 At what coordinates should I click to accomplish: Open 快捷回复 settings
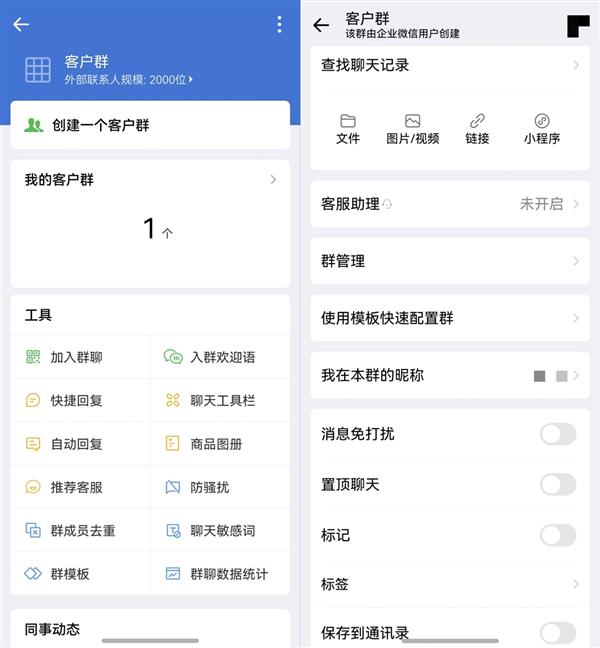coord(78,401)
